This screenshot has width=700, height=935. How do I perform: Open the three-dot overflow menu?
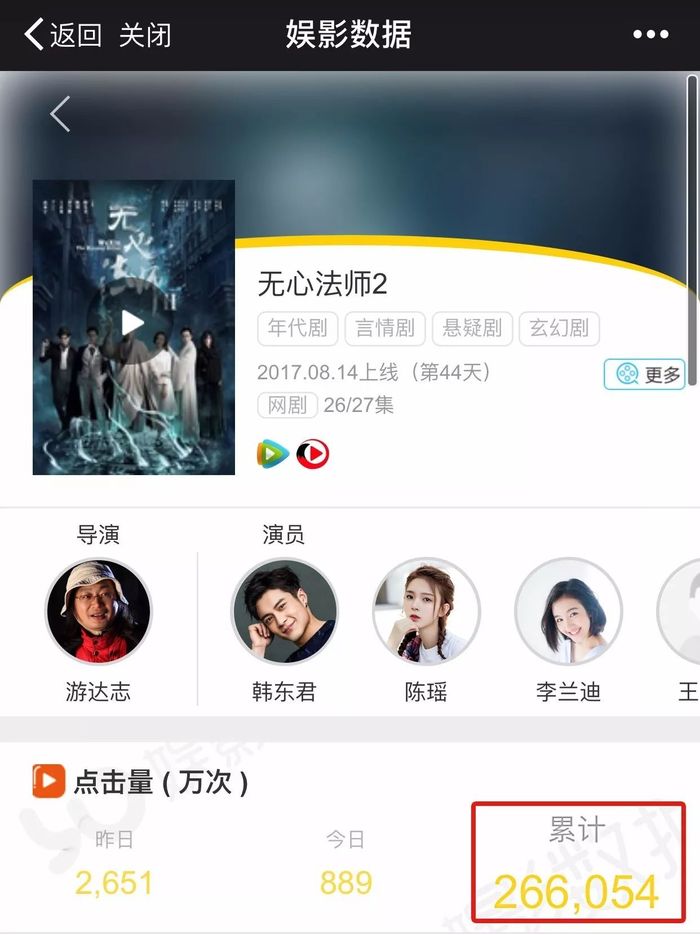coord(650,35)
